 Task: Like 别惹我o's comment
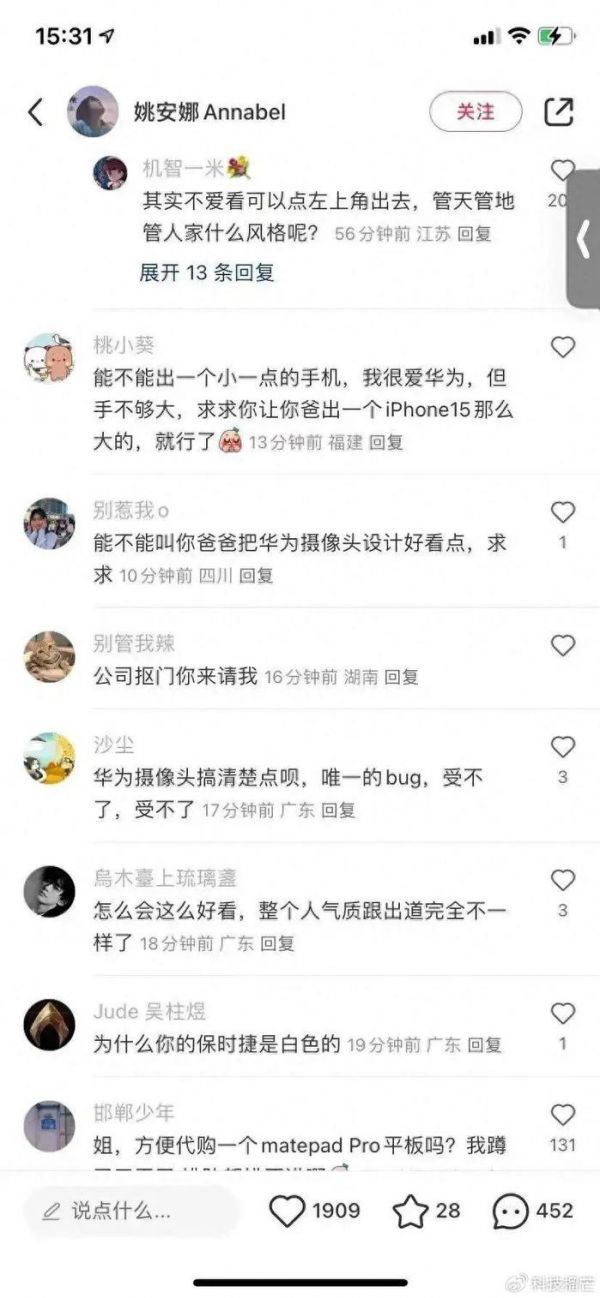(563, 513)
